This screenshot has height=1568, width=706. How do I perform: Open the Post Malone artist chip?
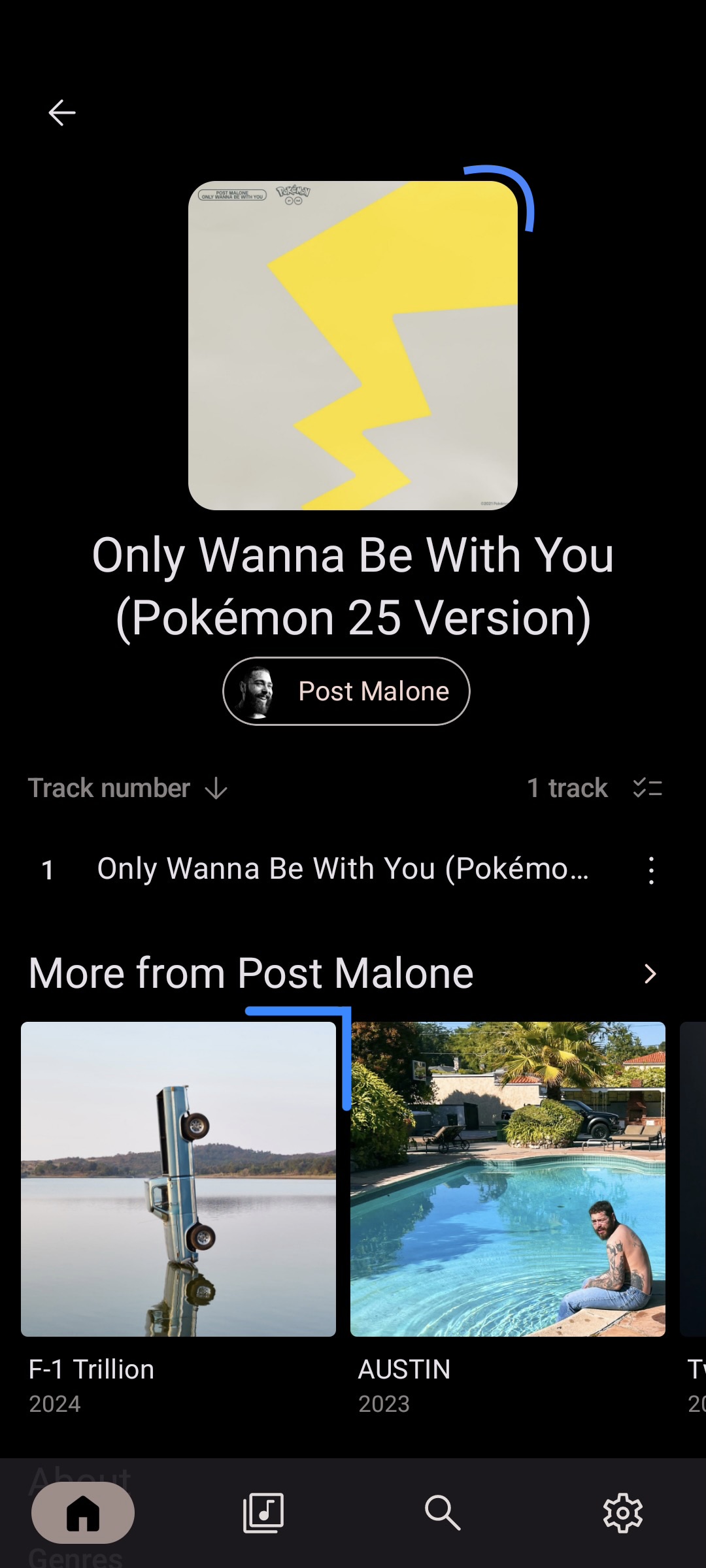tap(346, 691)
